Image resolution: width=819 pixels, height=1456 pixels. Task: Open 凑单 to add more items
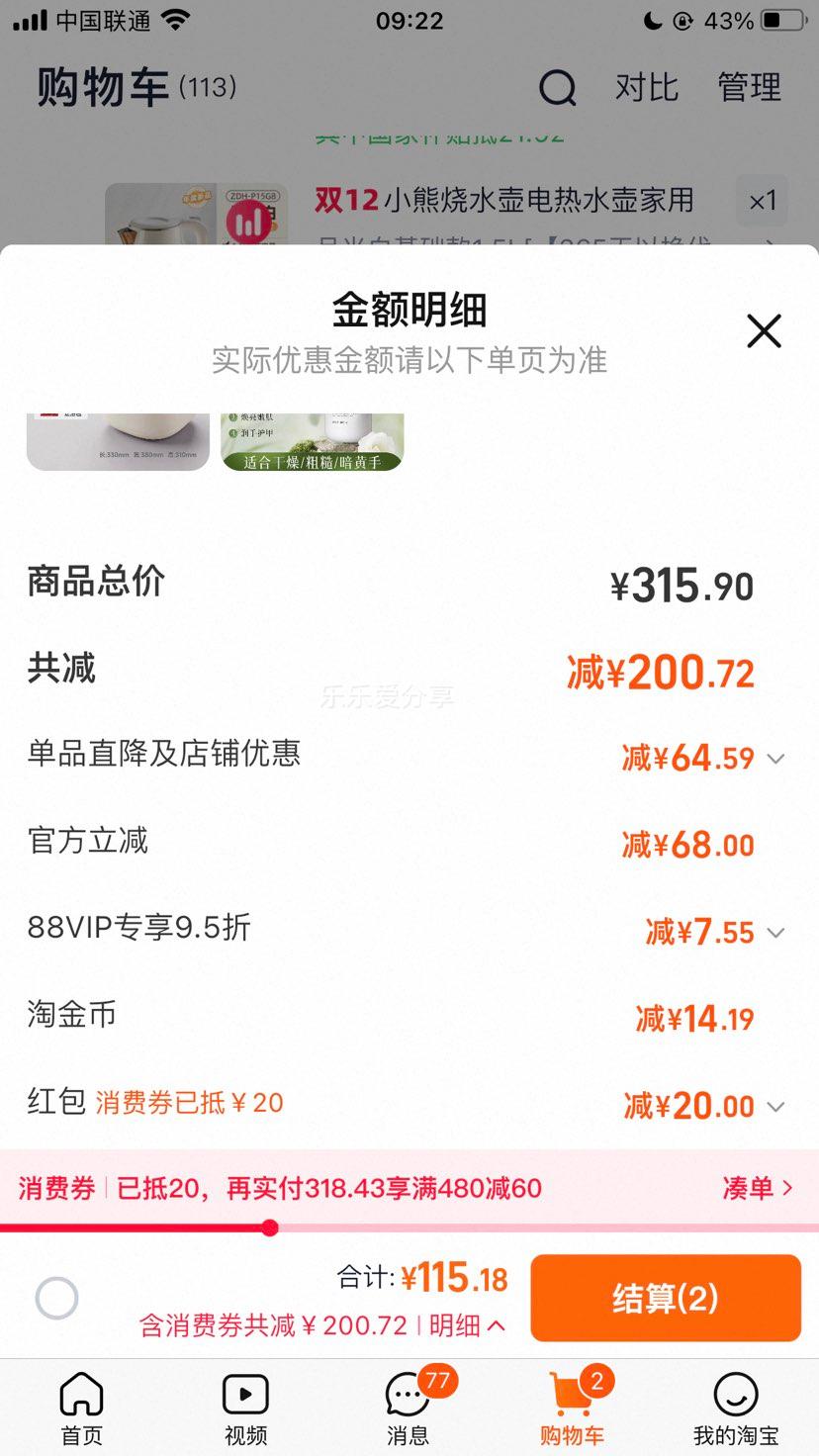coord(759,1188)
